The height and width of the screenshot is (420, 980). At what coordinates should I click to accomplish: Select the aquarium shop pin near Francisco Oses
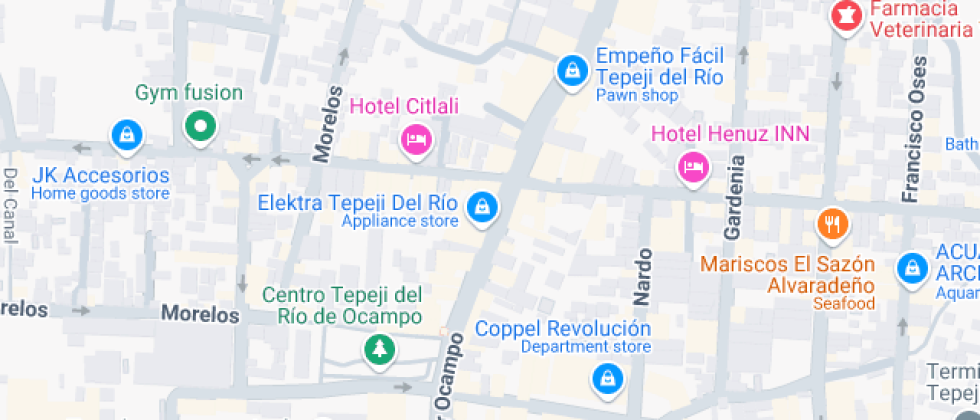[911, 267]
